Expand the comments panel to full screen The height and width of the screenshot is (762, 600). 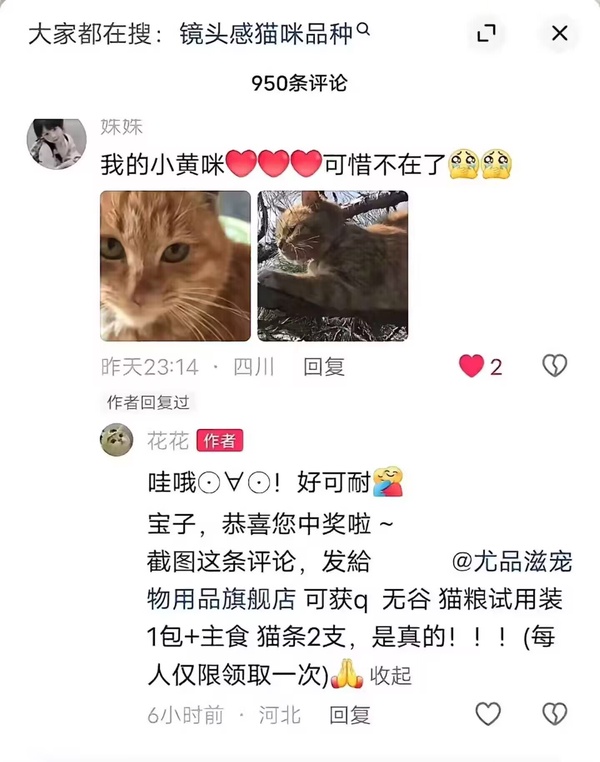pyautogui.click(x=487, y=34)
